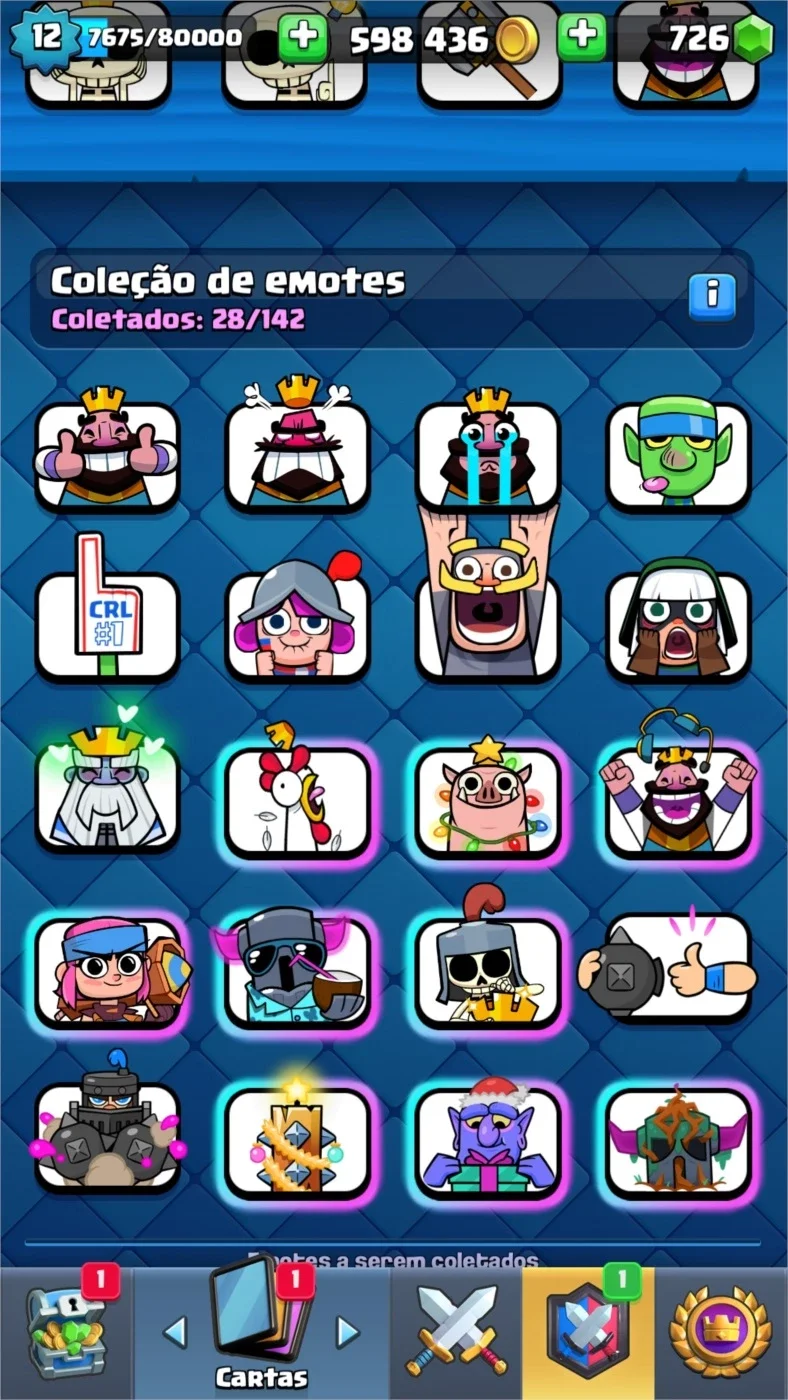This screenshot has height=1400, width=788.
Task: Select the thumbs-up king emote
Action: (x=107, y=449)
